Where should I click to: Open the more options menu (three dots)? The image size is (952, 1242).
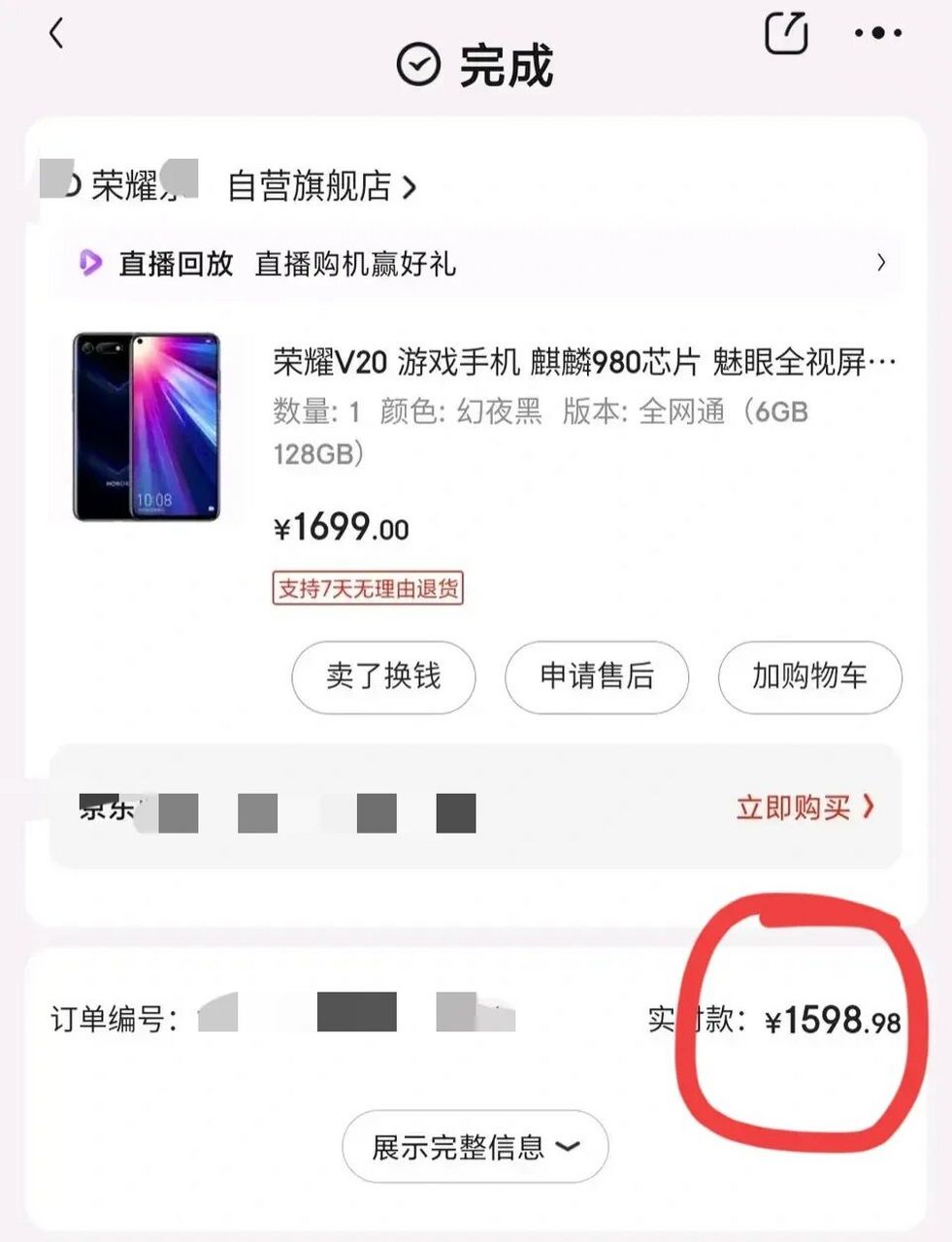(876, 33)
